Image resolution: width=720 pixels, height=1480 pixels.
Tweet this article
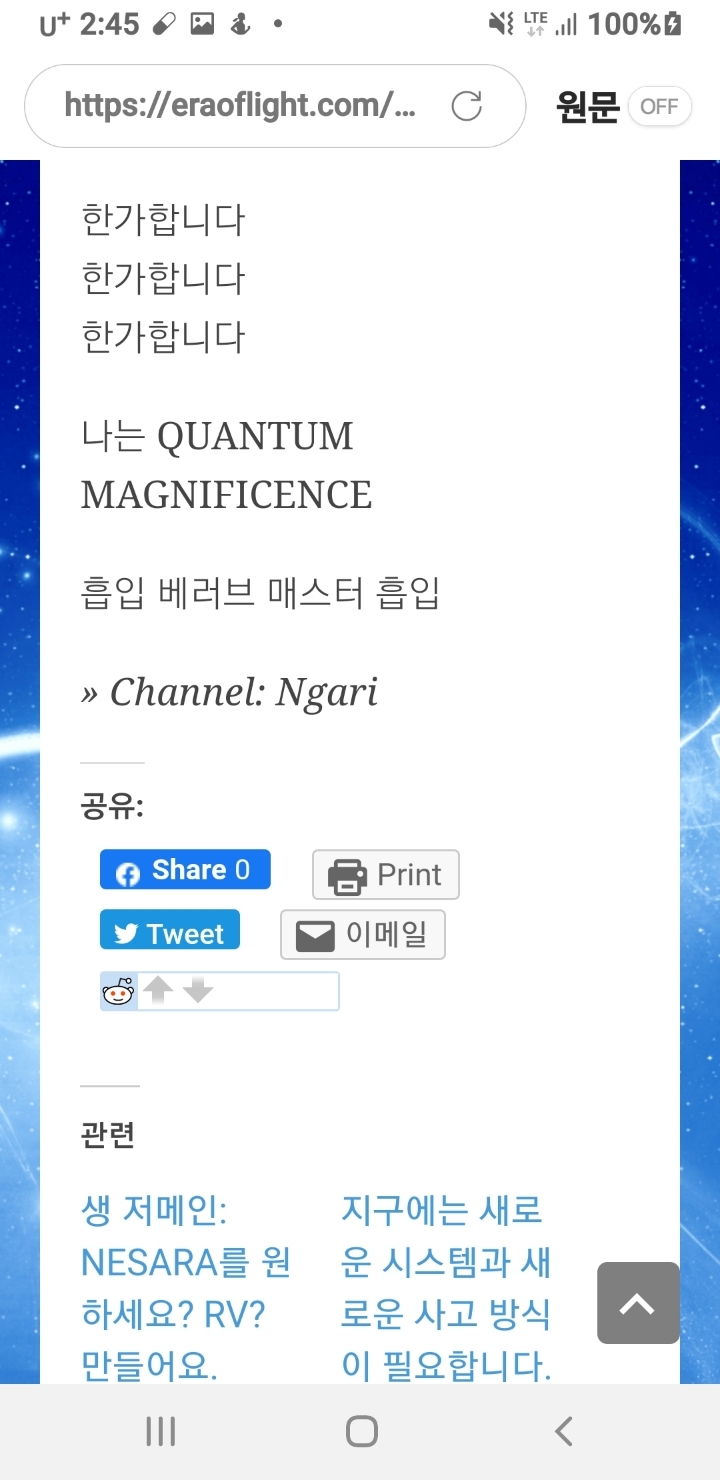[x=170, y=931]
